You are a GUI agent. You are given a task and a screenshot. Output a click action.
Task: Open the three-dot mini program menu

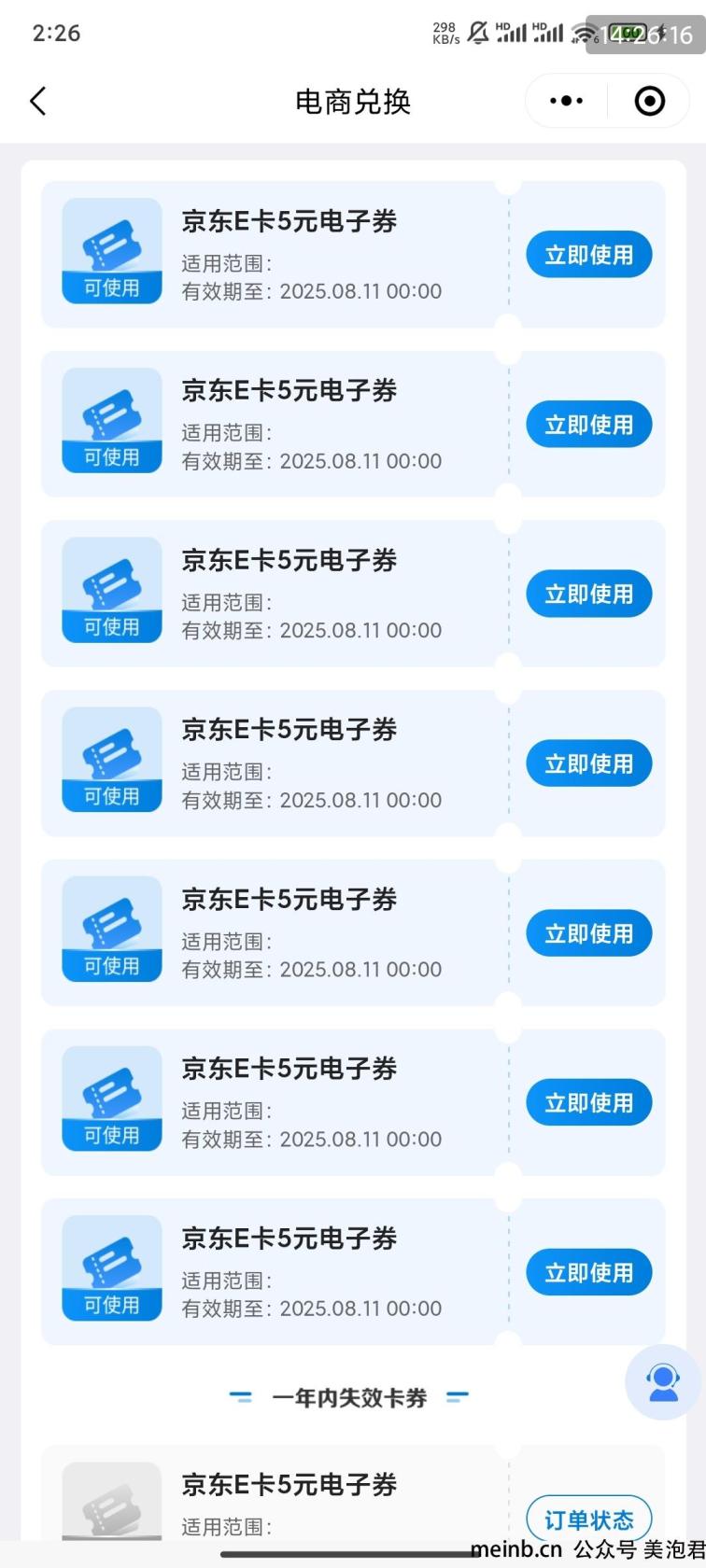[567, 101]
